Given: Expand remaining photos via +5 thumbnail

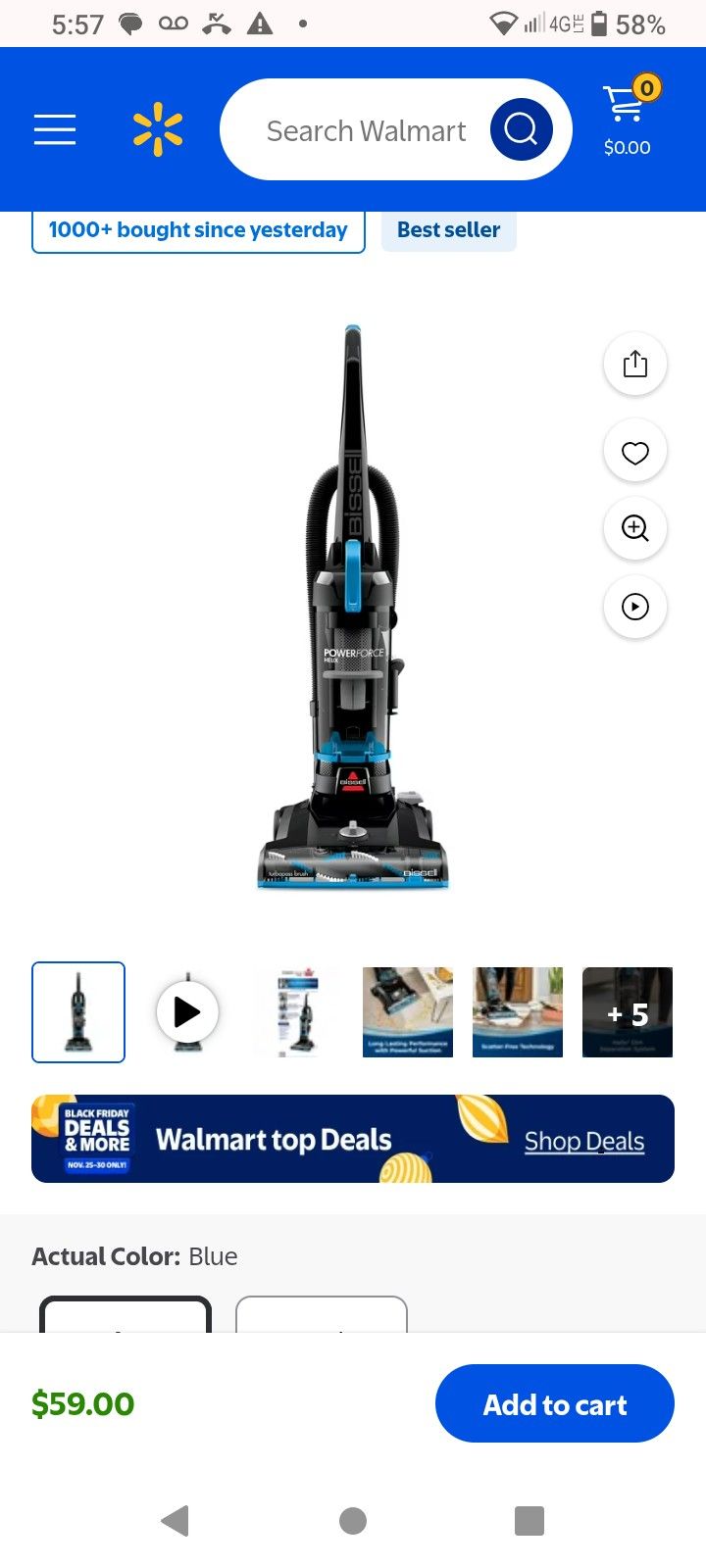Looking at the screenshot, I should click(x=627, y=1012).
